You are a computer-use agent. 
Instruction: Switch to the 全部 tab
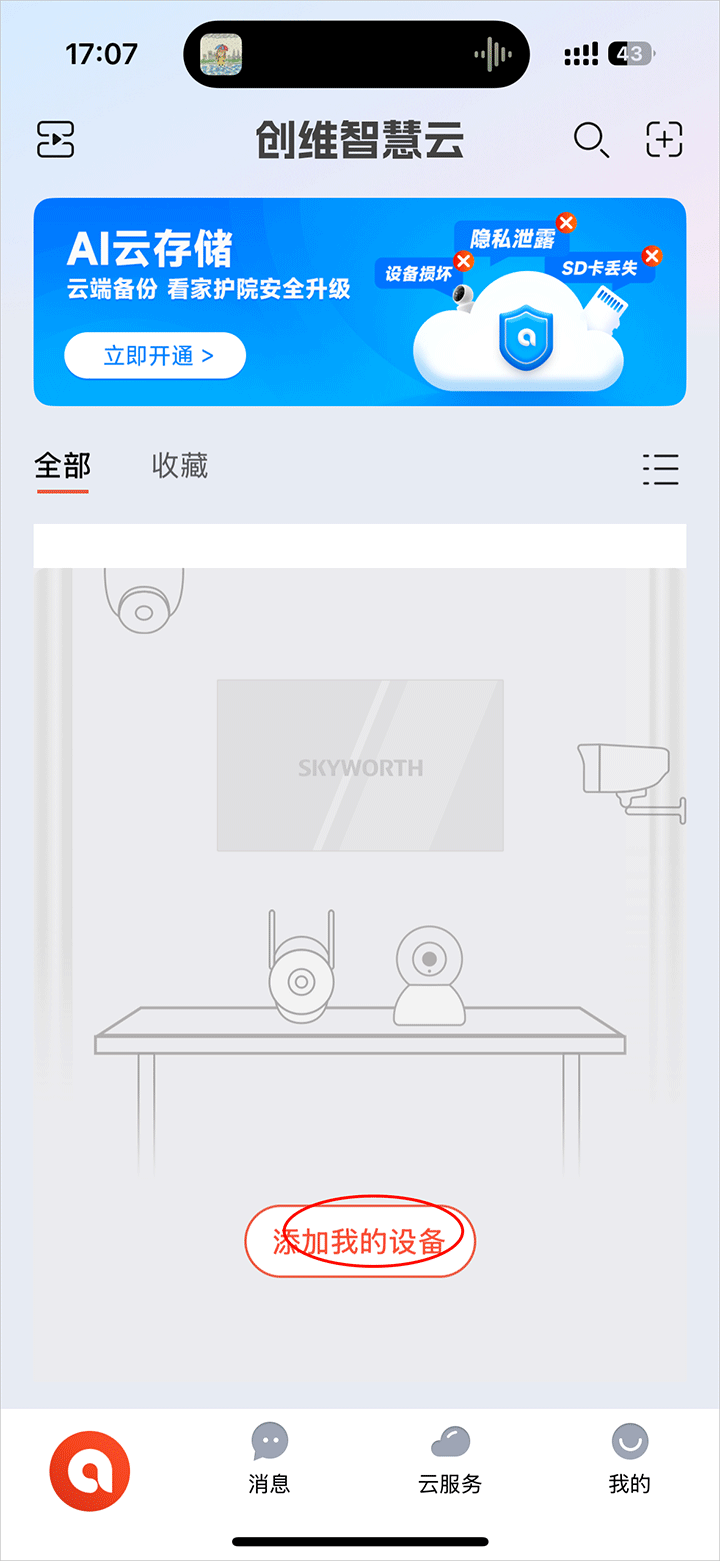pyautogui.click(x=63, y=466)
